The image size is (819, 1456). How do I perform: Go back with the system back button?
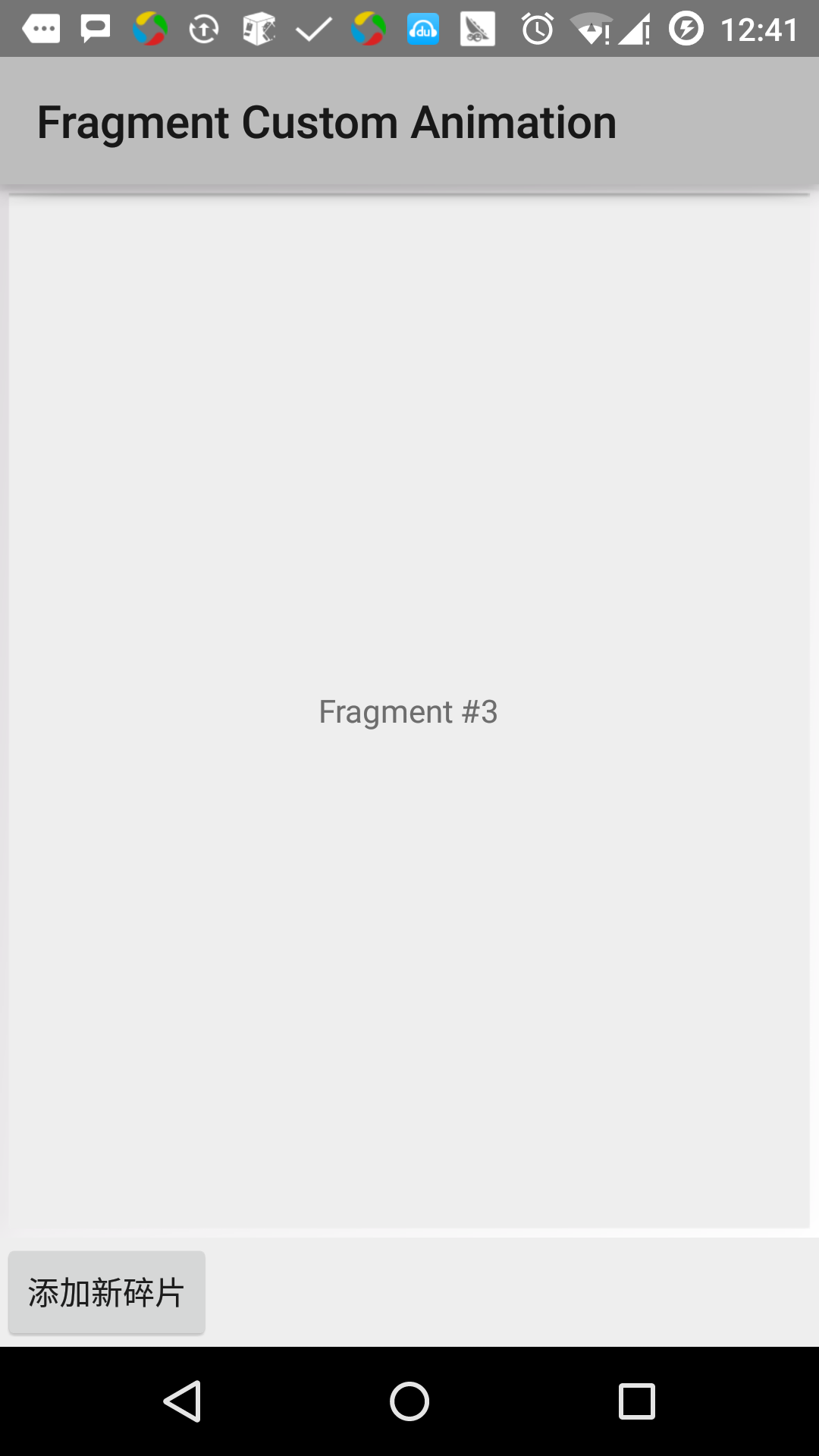point(182,1401)
